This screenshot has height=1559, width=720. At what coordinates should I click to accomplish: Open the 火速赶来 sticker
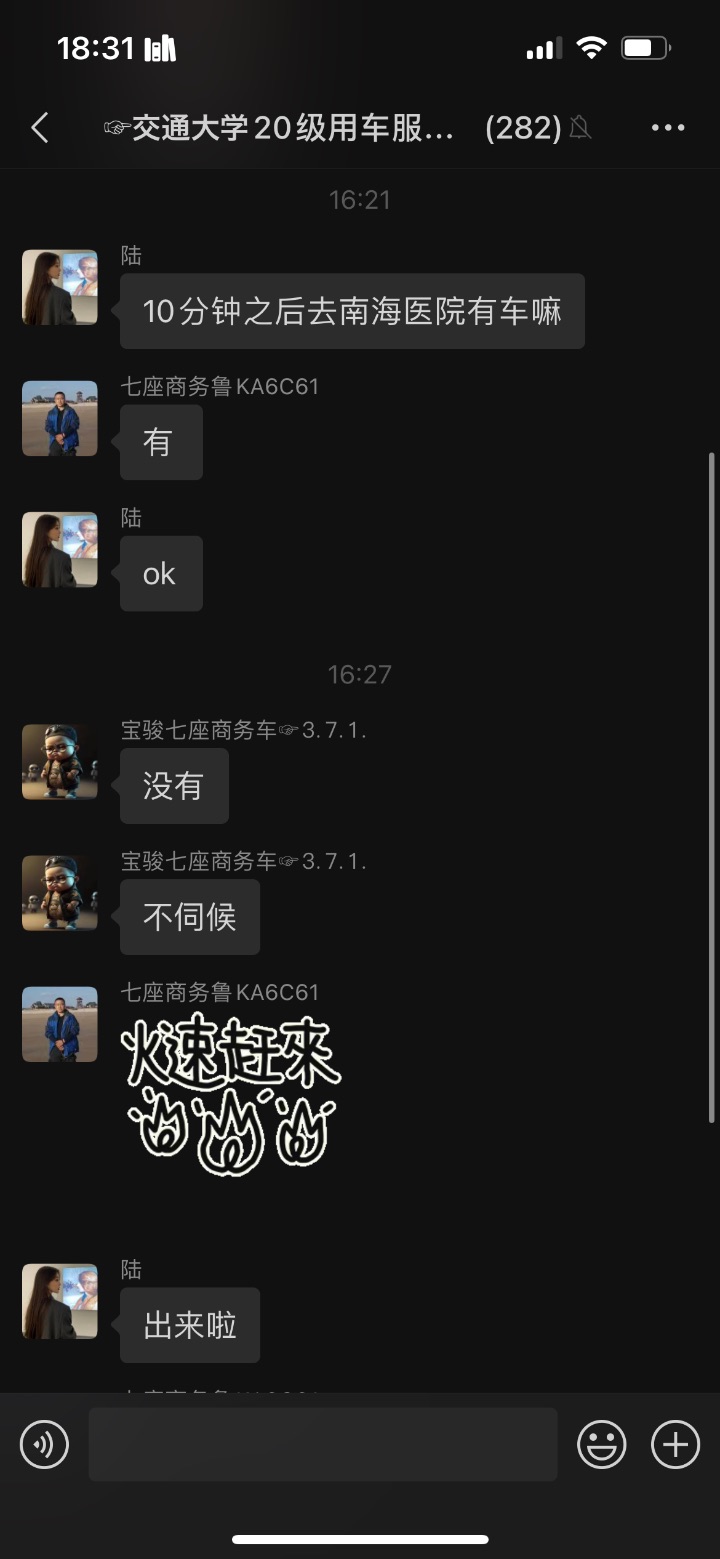pos(232,1095)
